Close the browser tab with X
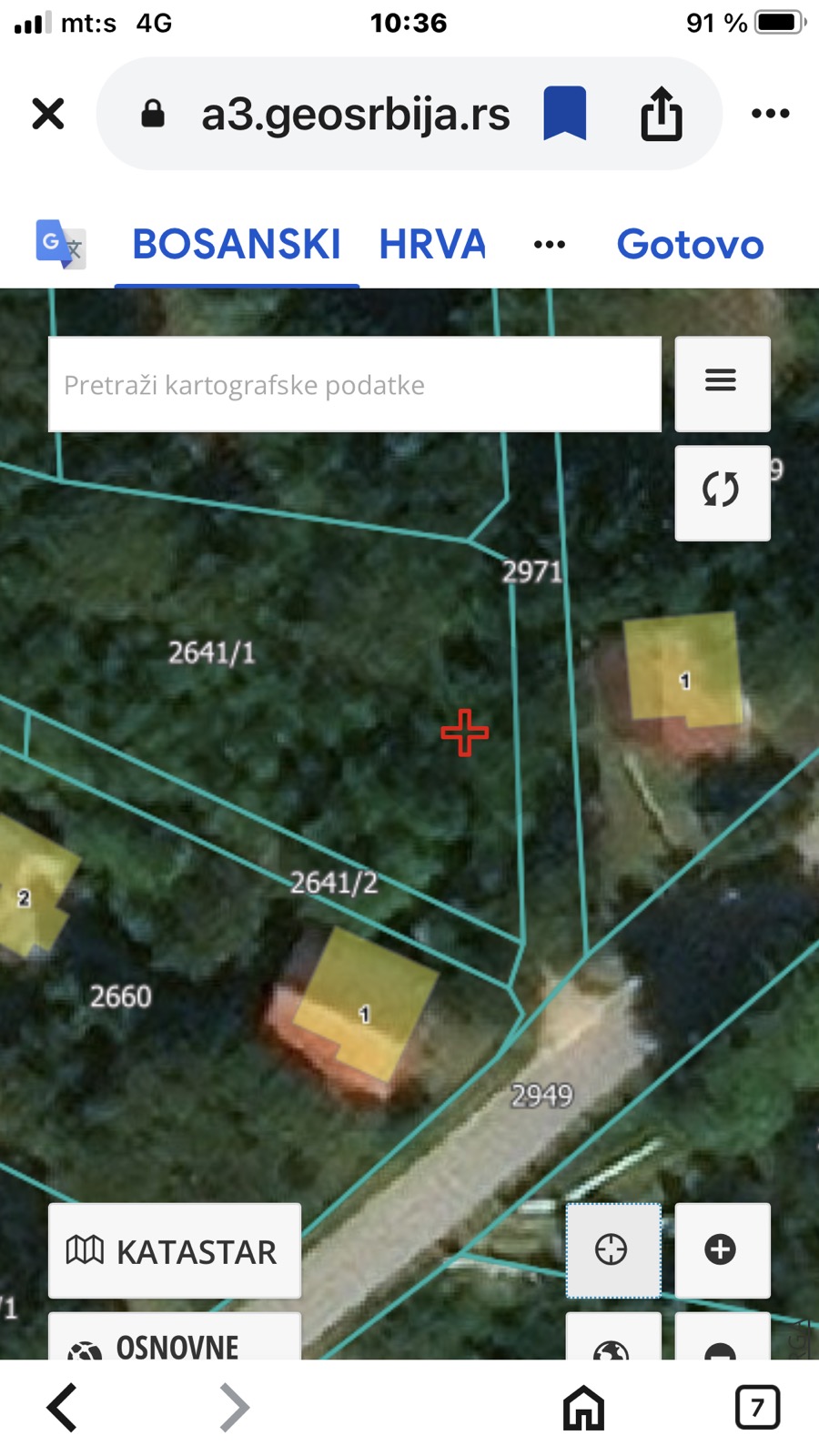The height and width of the screenshot is (1456, 819). point(48,114)
